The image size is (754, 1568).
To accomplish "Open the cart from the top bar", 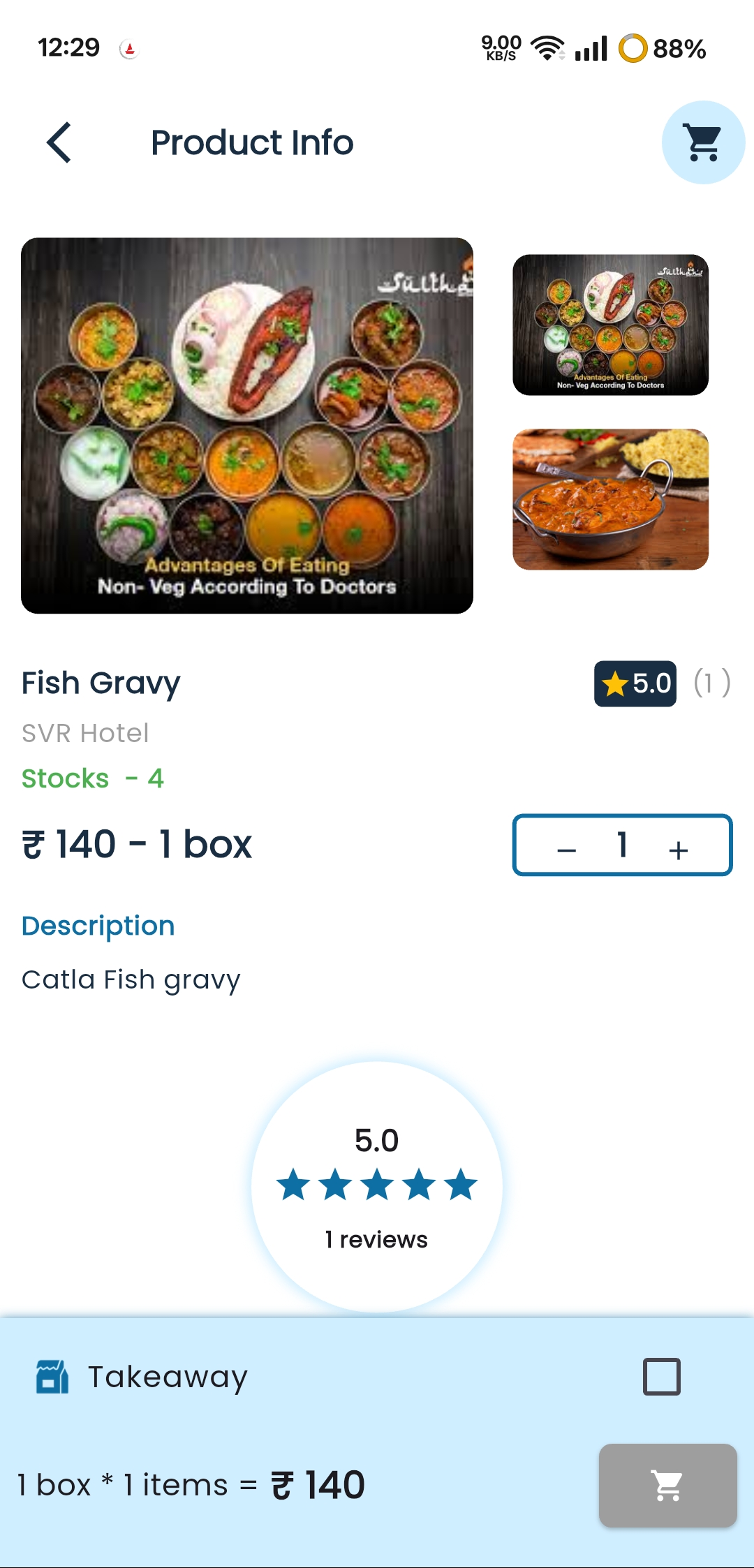I will click(702, 142).
